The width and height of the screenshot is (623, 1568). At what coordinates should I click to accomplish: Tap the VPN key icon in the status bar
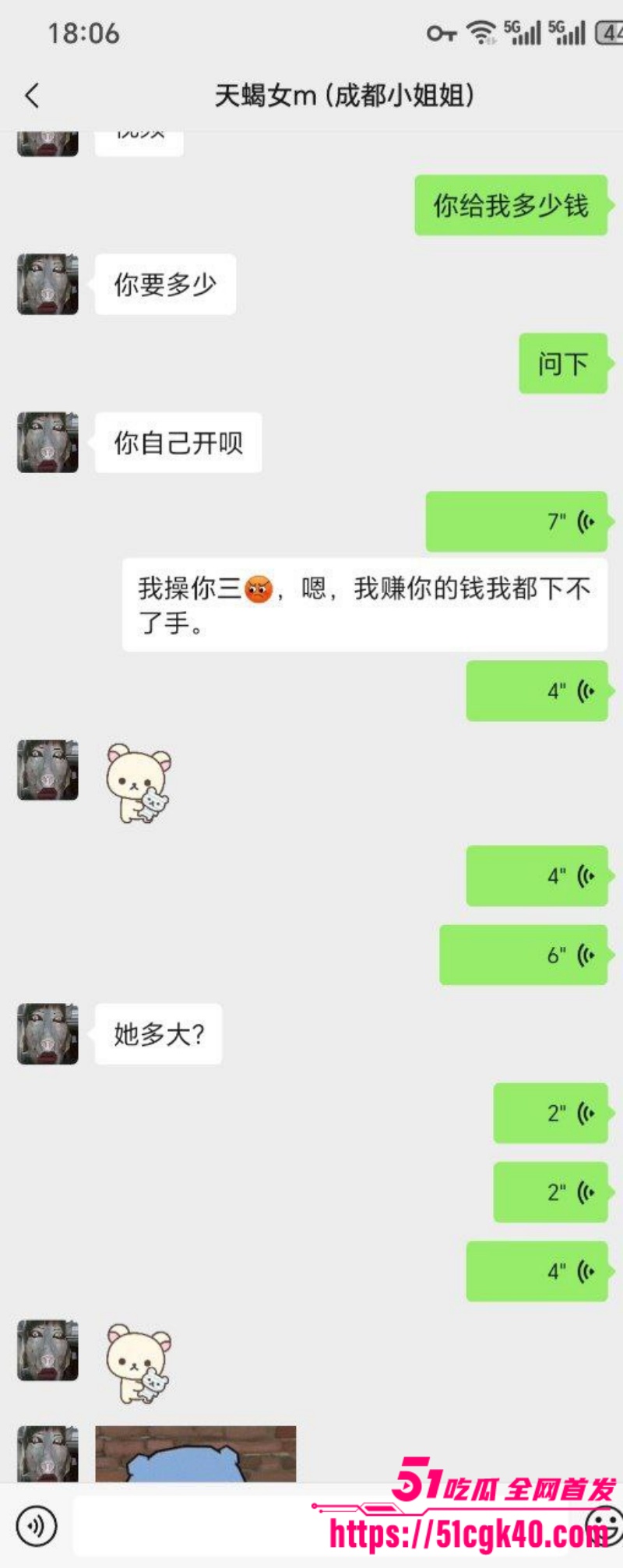441,33
